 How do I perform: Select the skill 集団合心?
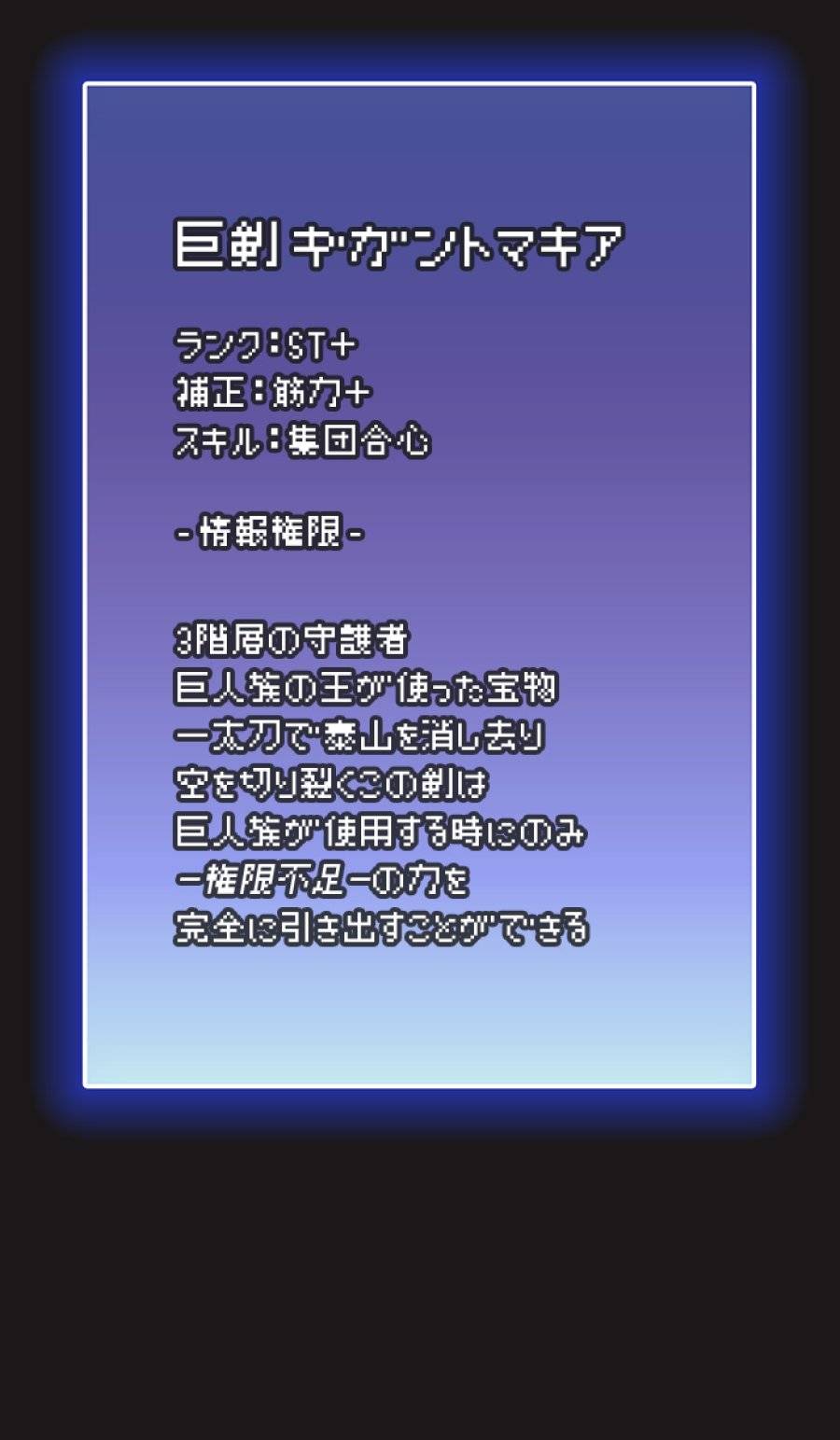(x=359, y=443)
